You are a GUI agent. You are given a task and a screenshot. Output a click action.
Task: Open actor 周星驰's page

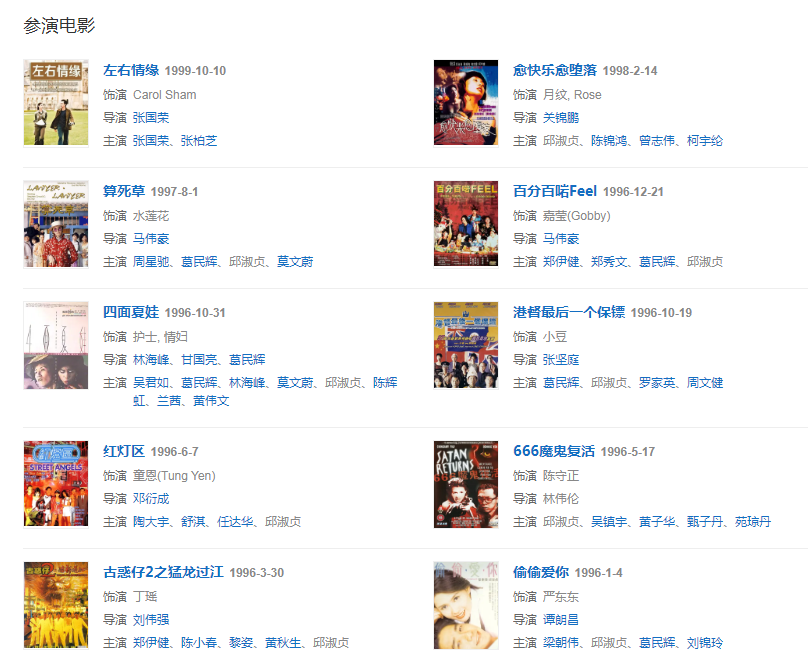click(x=151, y=262)
